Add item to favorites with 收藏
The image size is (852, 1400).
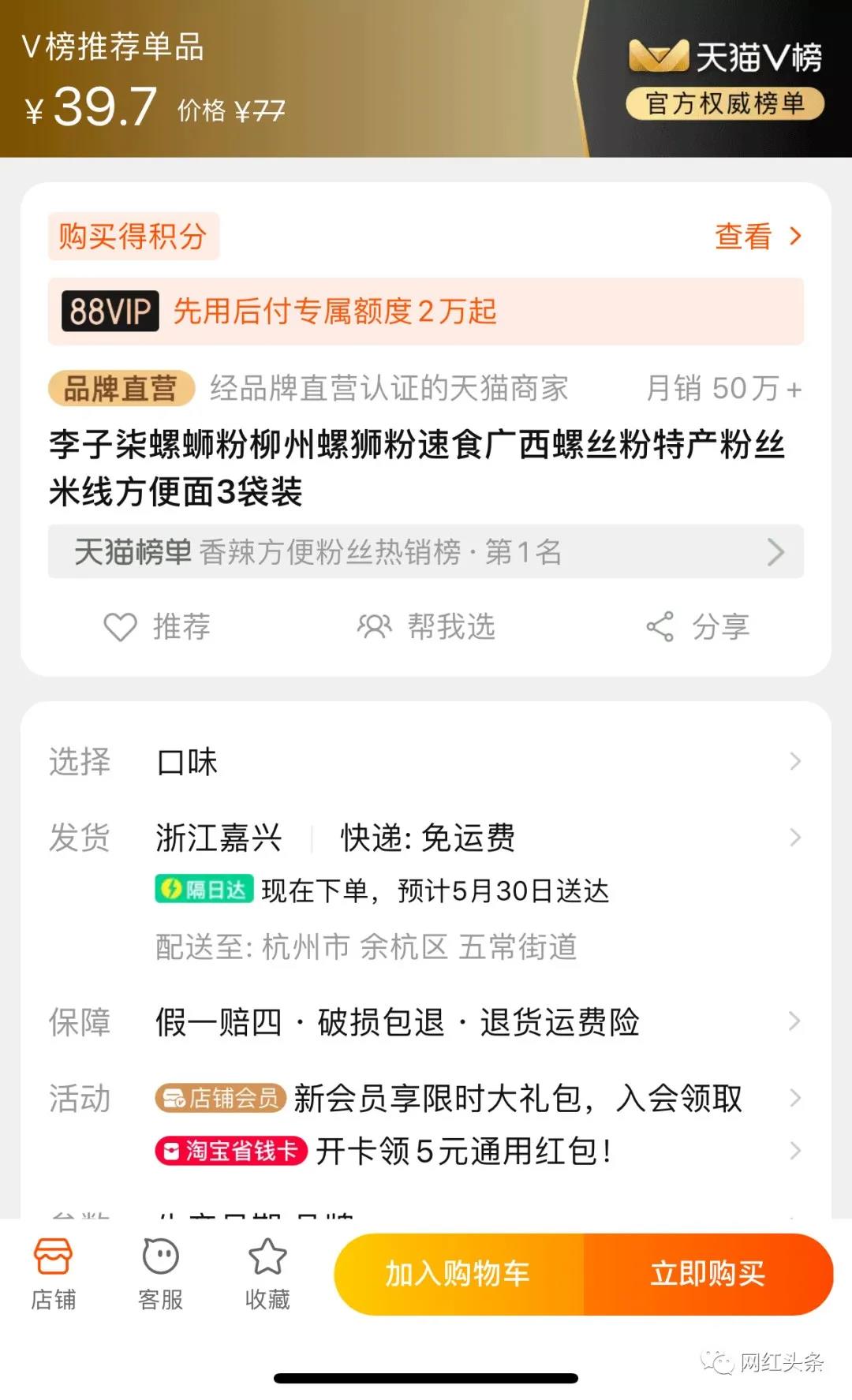pyautogui.click(x=267, y=1273)
